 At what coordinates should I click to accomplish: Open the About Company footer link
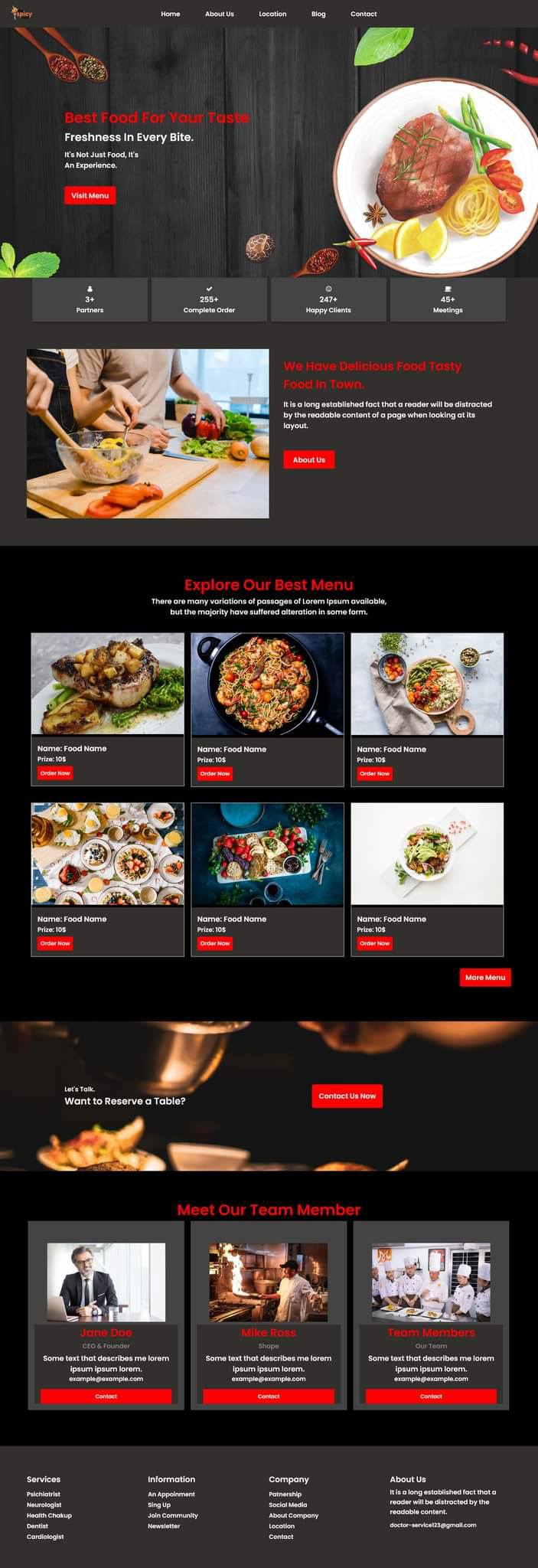(x=293, y=1515)
